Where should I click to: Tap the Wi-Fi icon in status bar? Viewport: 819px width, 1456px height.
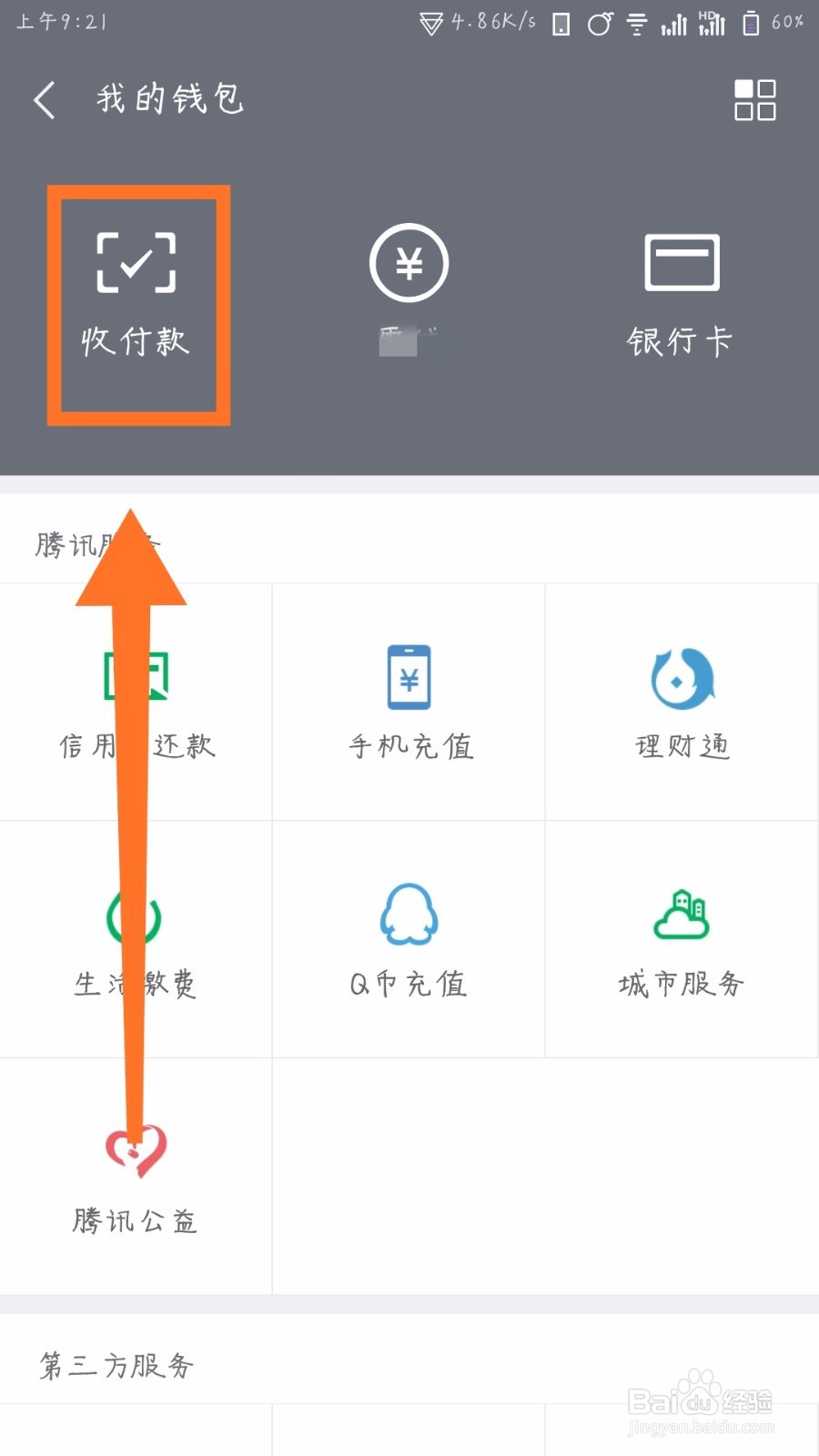tap(637, 23)
